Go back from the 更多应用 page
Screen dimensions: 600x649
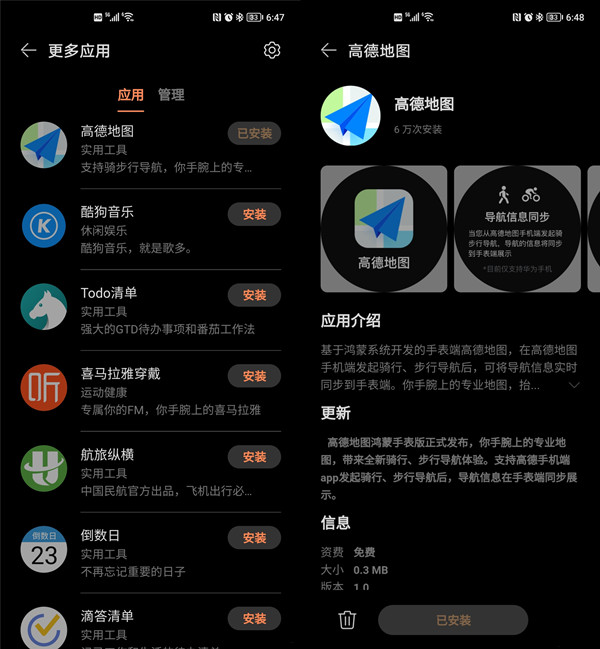(x=28, y=51)
